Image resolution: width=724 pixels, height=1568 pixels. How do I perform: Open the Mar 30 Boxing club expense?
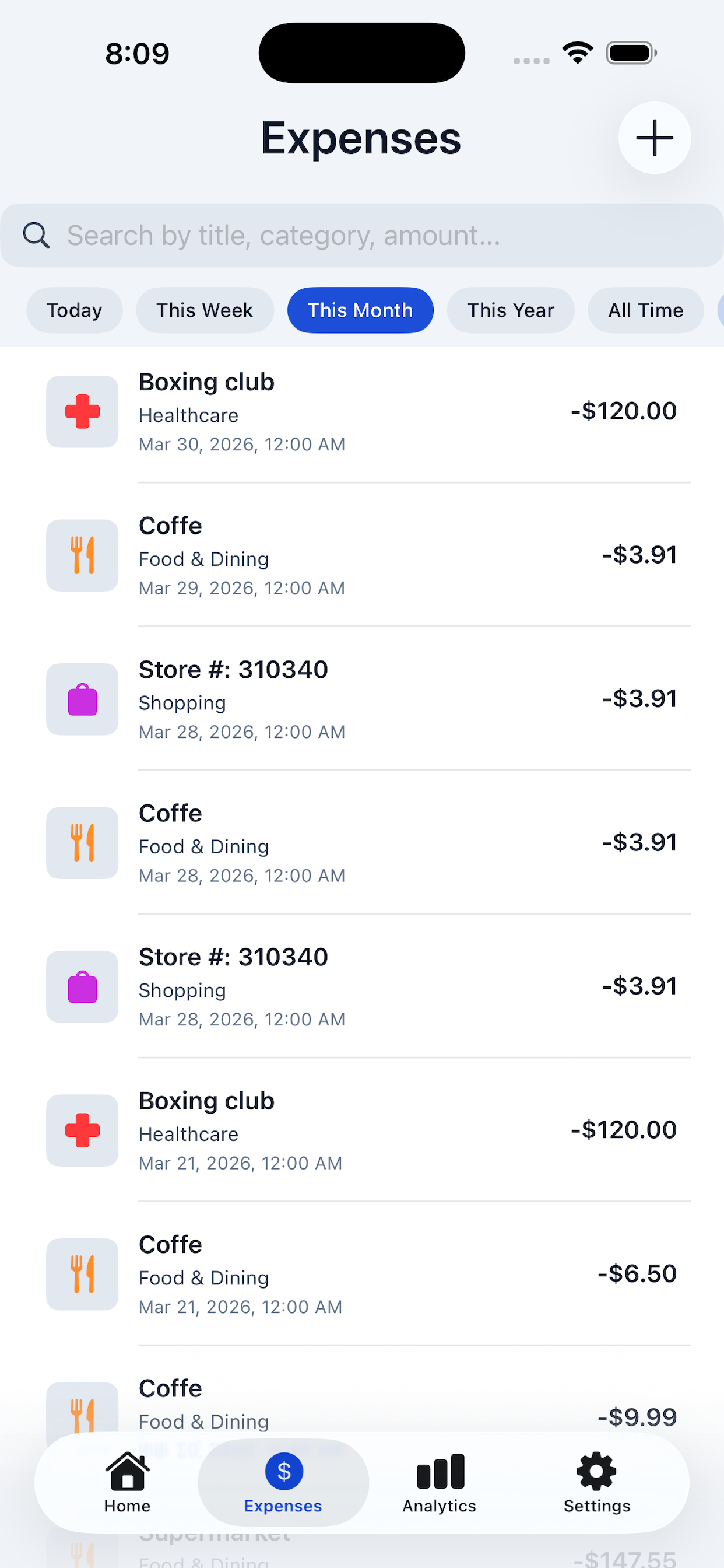coord(362,412)
